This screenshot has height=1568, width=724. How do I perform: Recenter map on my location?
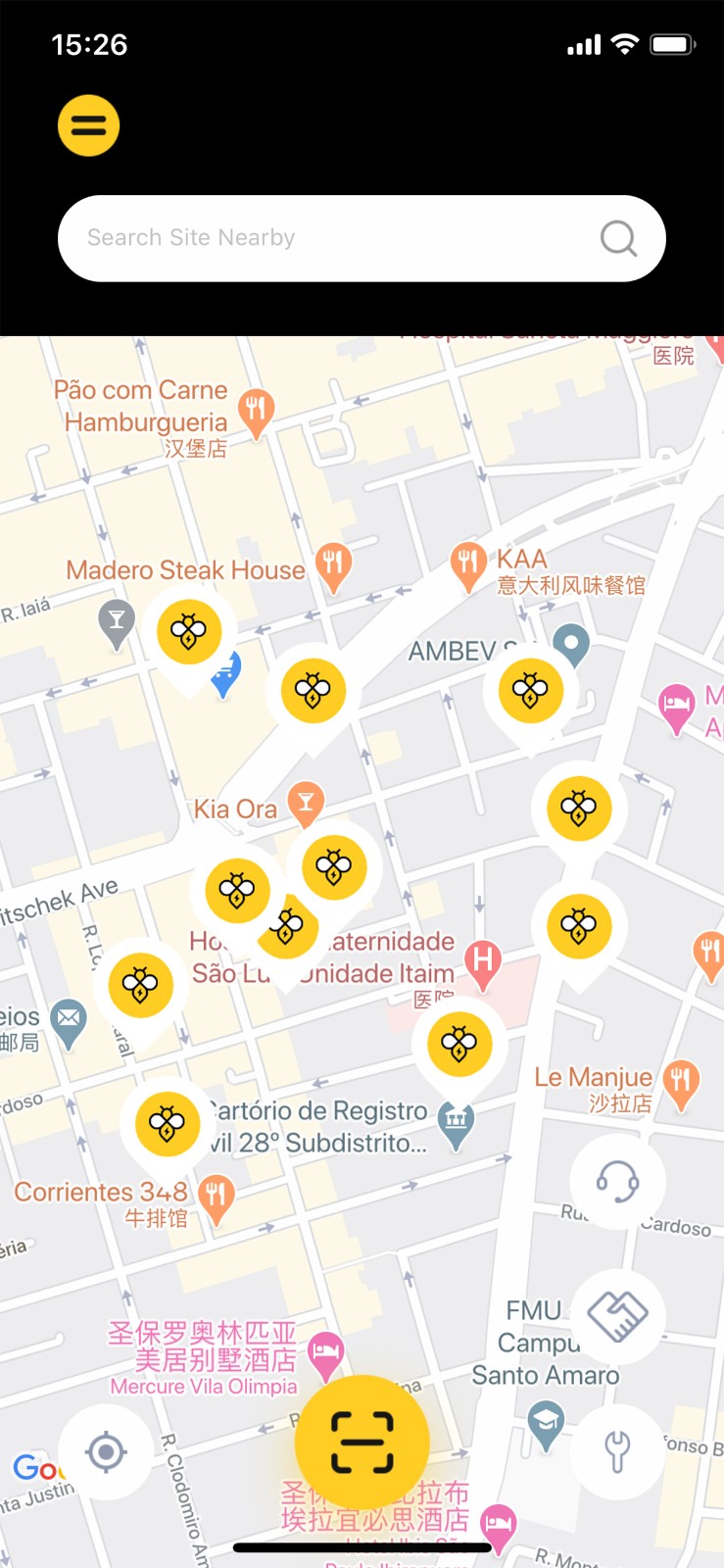click(x=106, y=1451)
